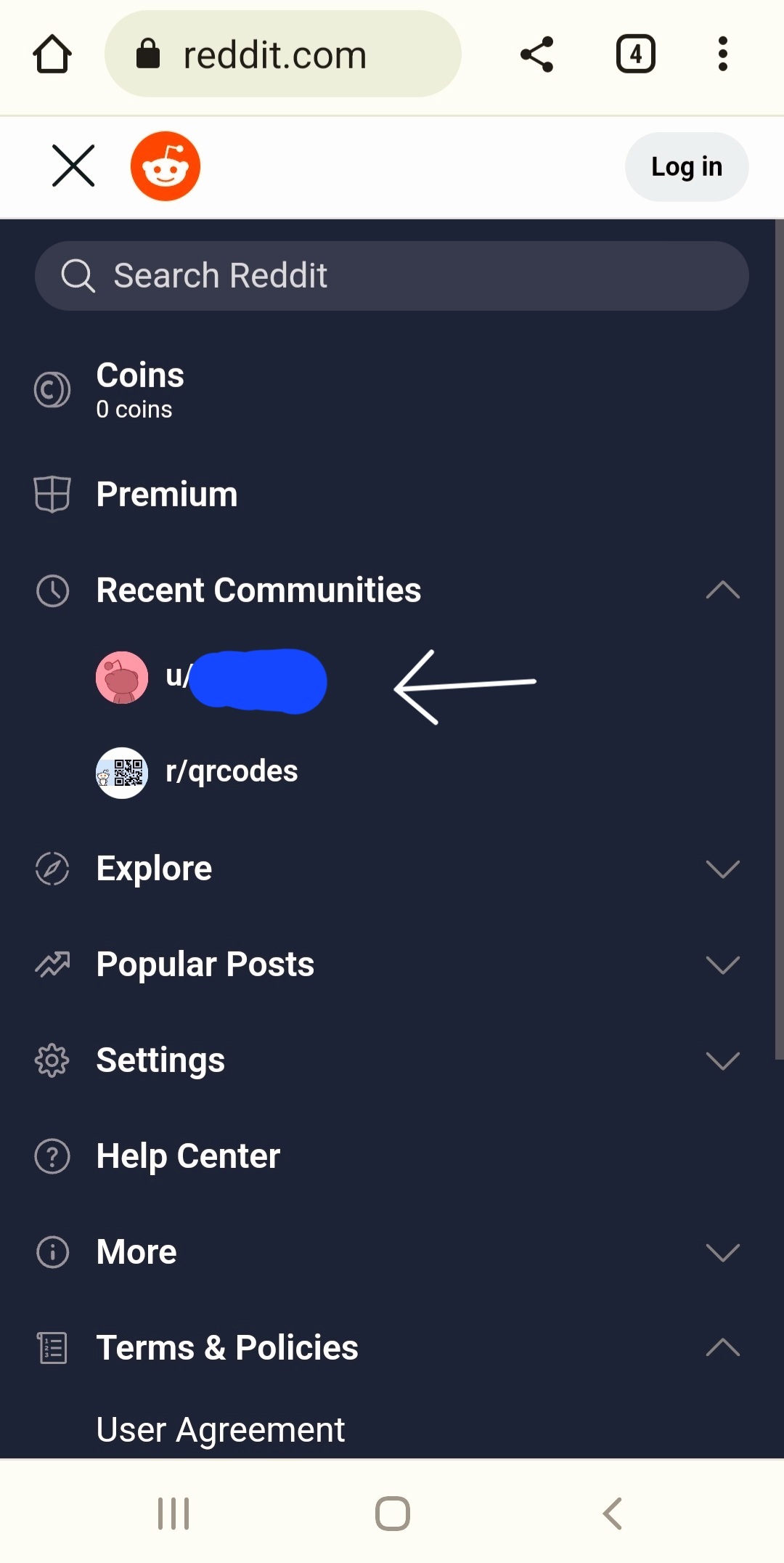Go to the browser home page

click(52, 54)
